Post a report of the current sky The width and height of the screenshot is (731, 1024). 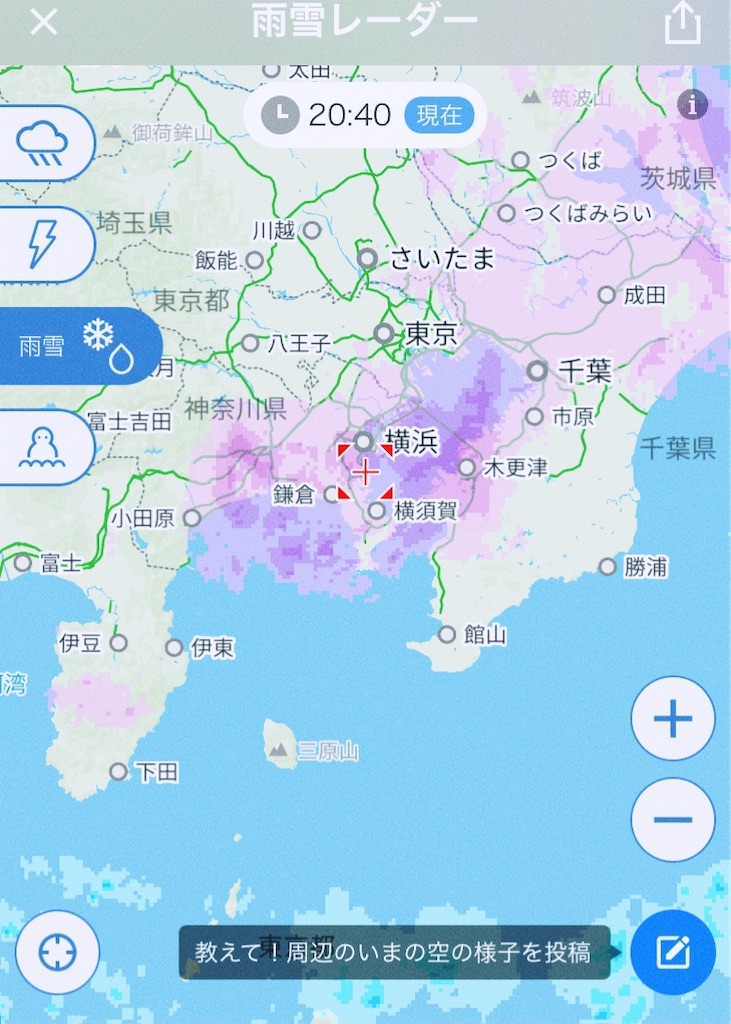coord(673,952)
